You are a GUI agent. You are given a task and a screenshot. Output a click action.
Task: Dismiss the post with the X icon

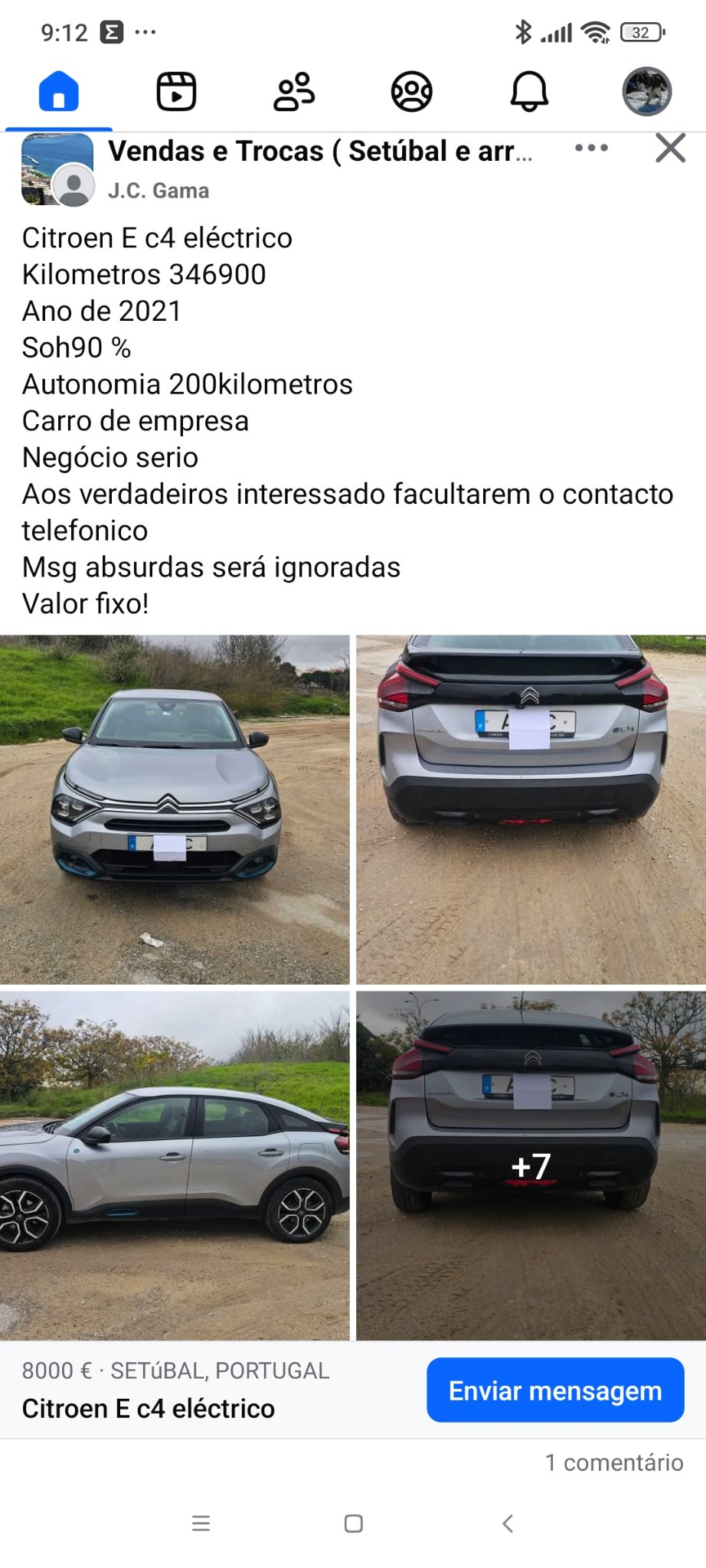(x=670, y=148)
